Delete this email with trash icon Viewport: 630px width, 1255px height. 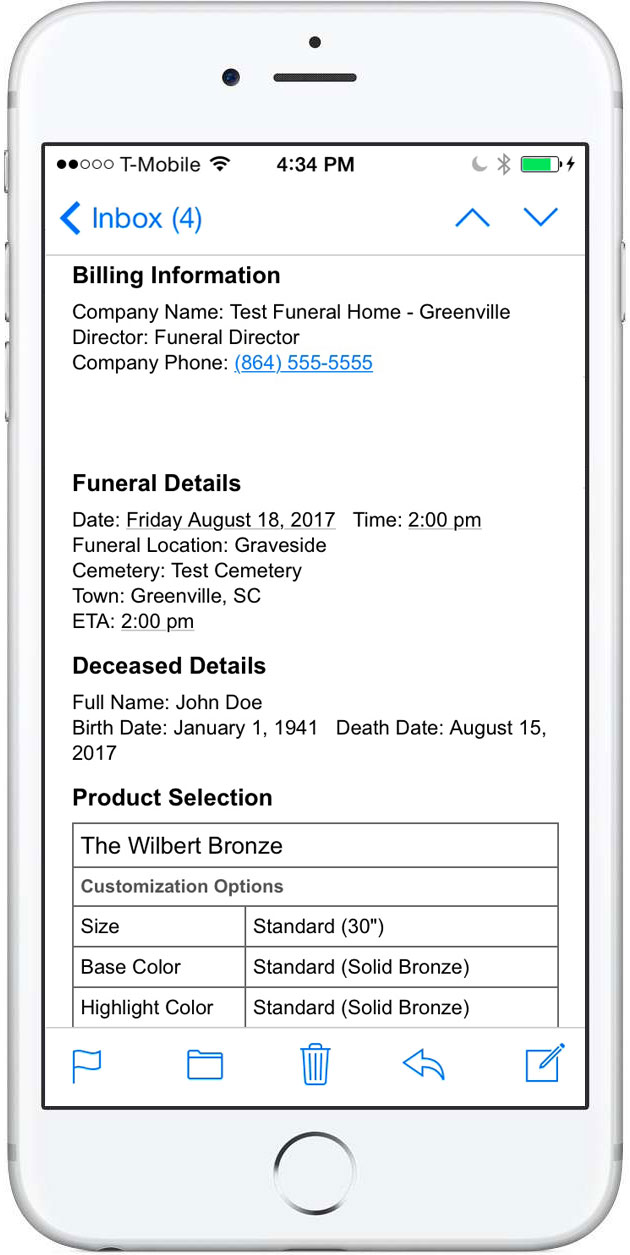(x=315, y=1064)
